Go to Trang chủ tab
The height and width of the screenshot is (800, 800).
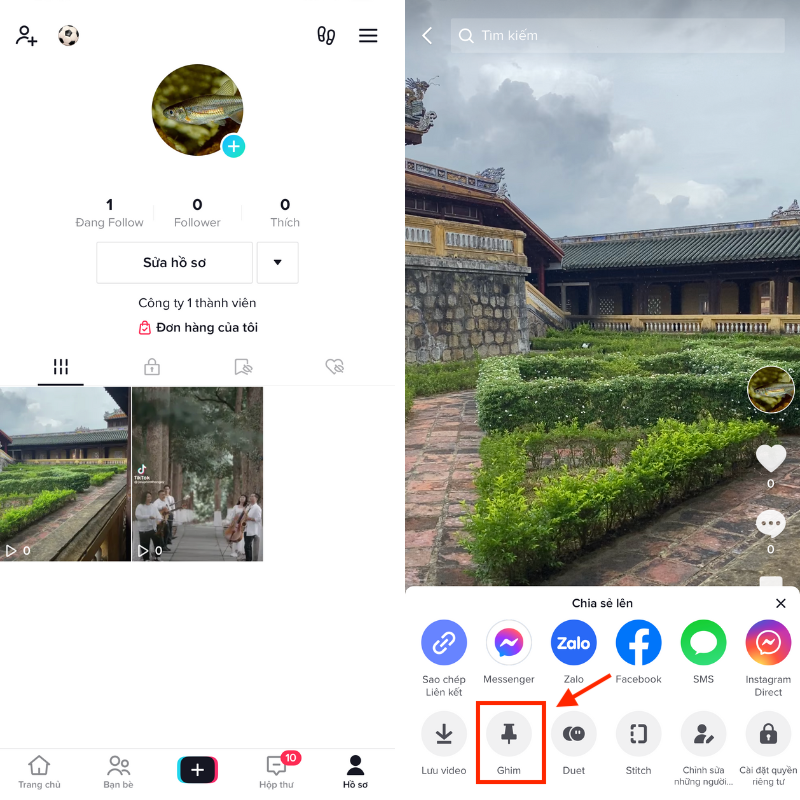point(39,771)
